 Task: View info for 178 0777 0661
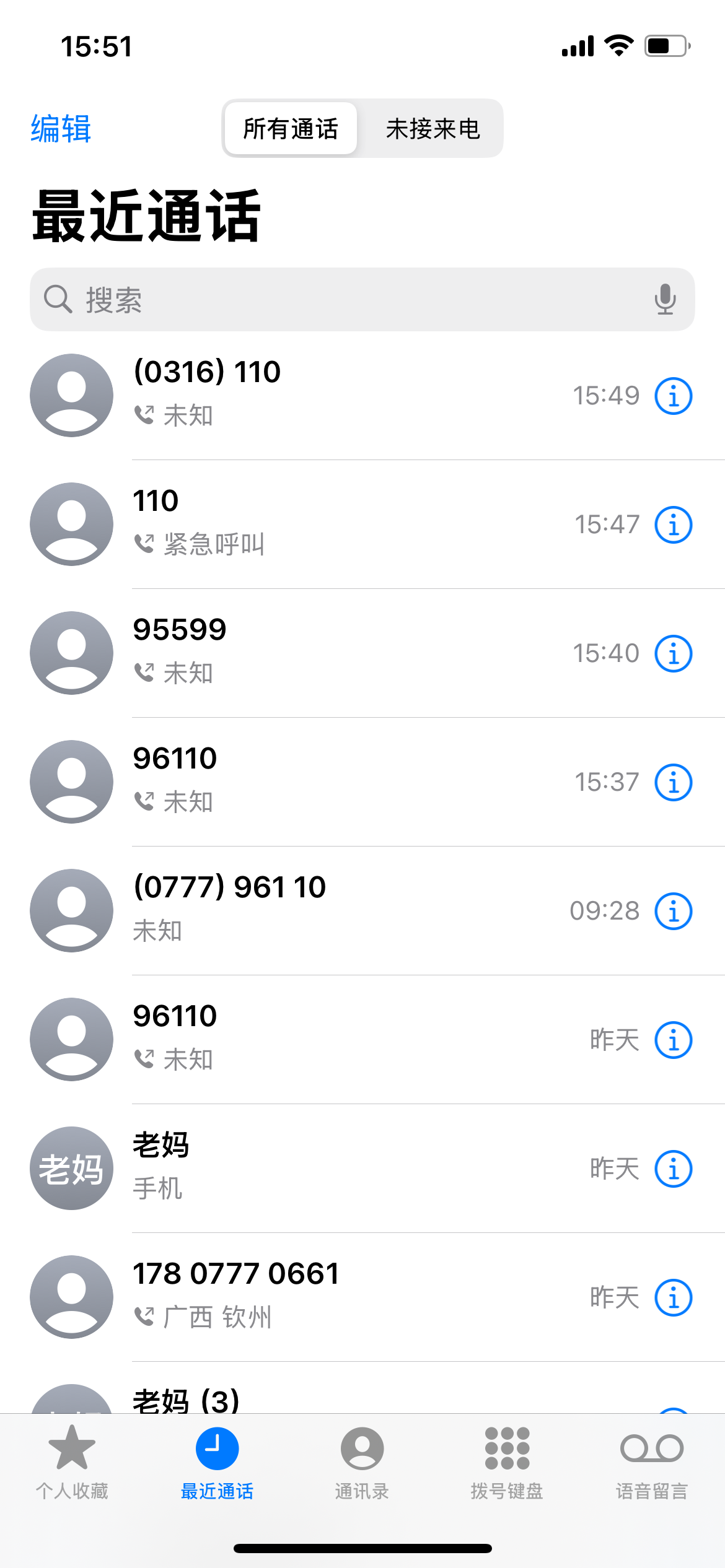pyautogui.click(x=674, y=1297)
